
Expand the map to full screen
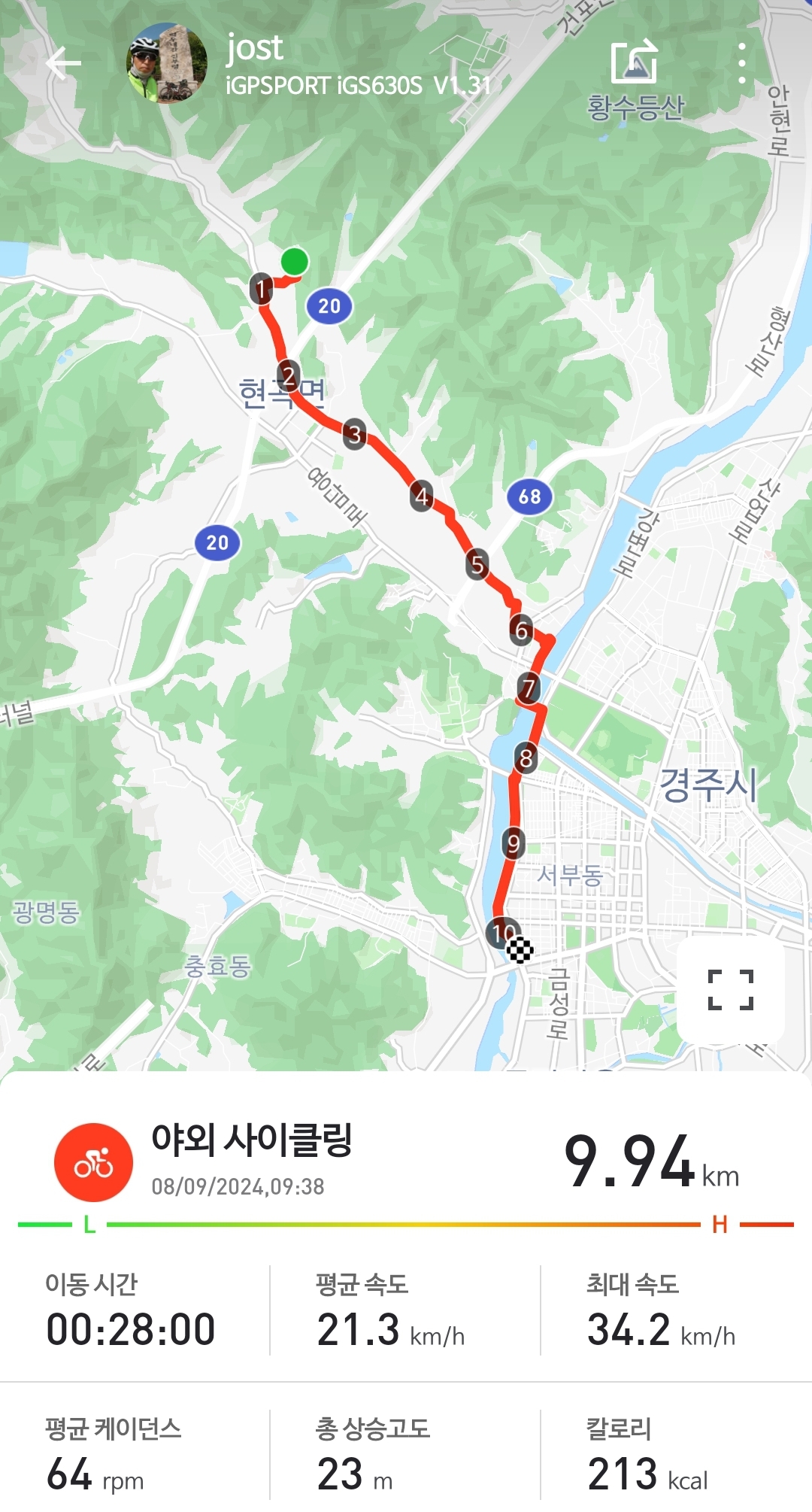[731, 989]
